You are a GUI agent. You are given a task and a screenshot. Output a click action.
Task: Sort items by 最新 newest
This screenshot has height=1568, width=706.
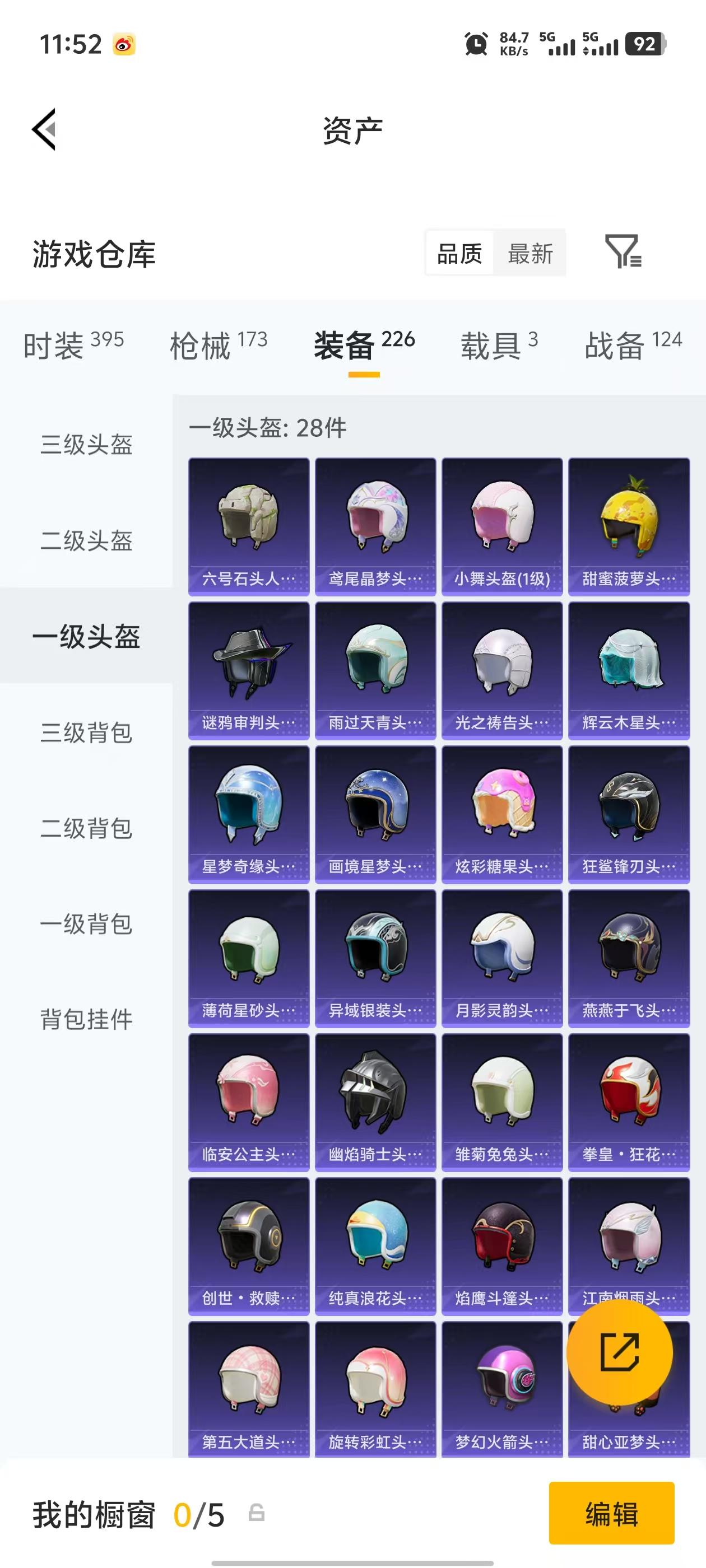point(531,254)
